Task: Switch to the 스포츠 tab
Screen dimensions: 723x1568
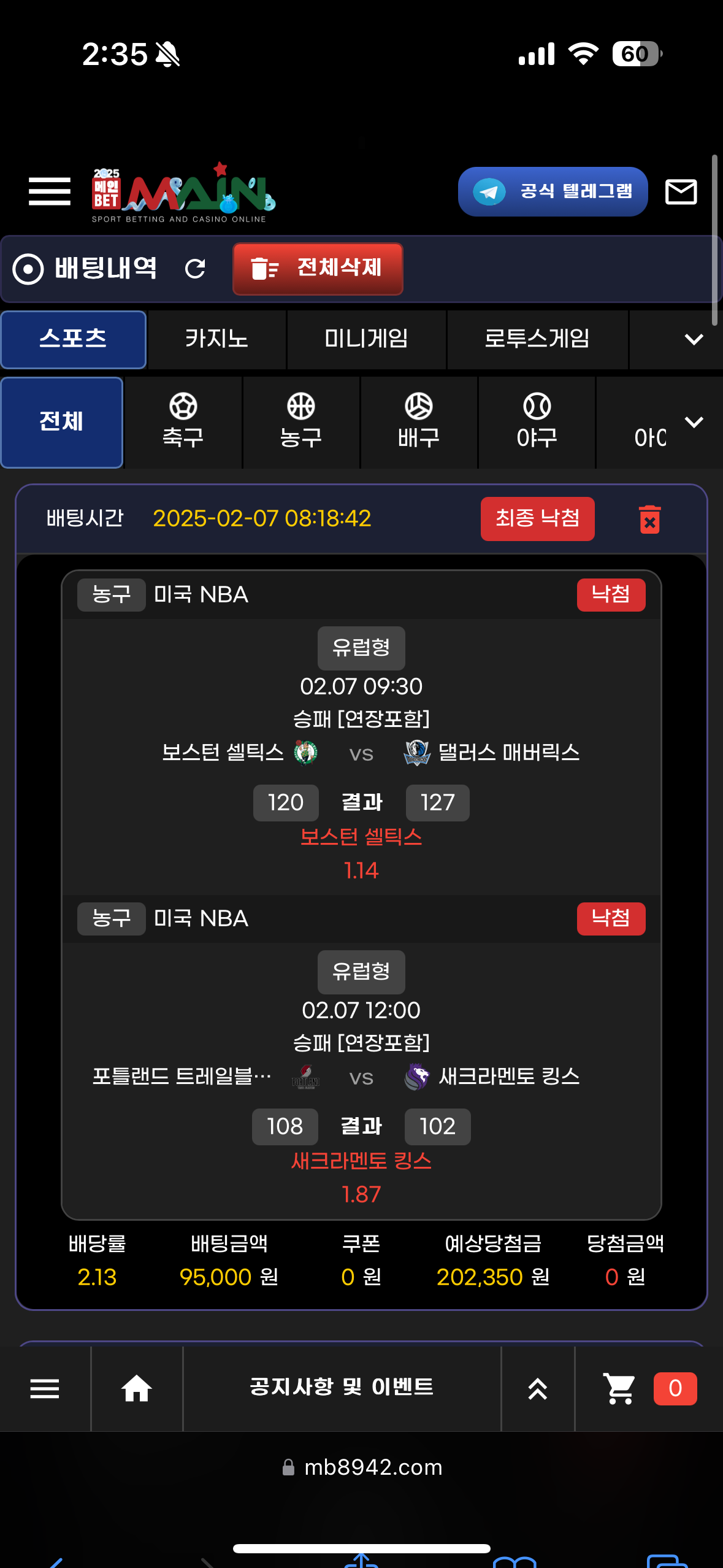Action: 73,339
